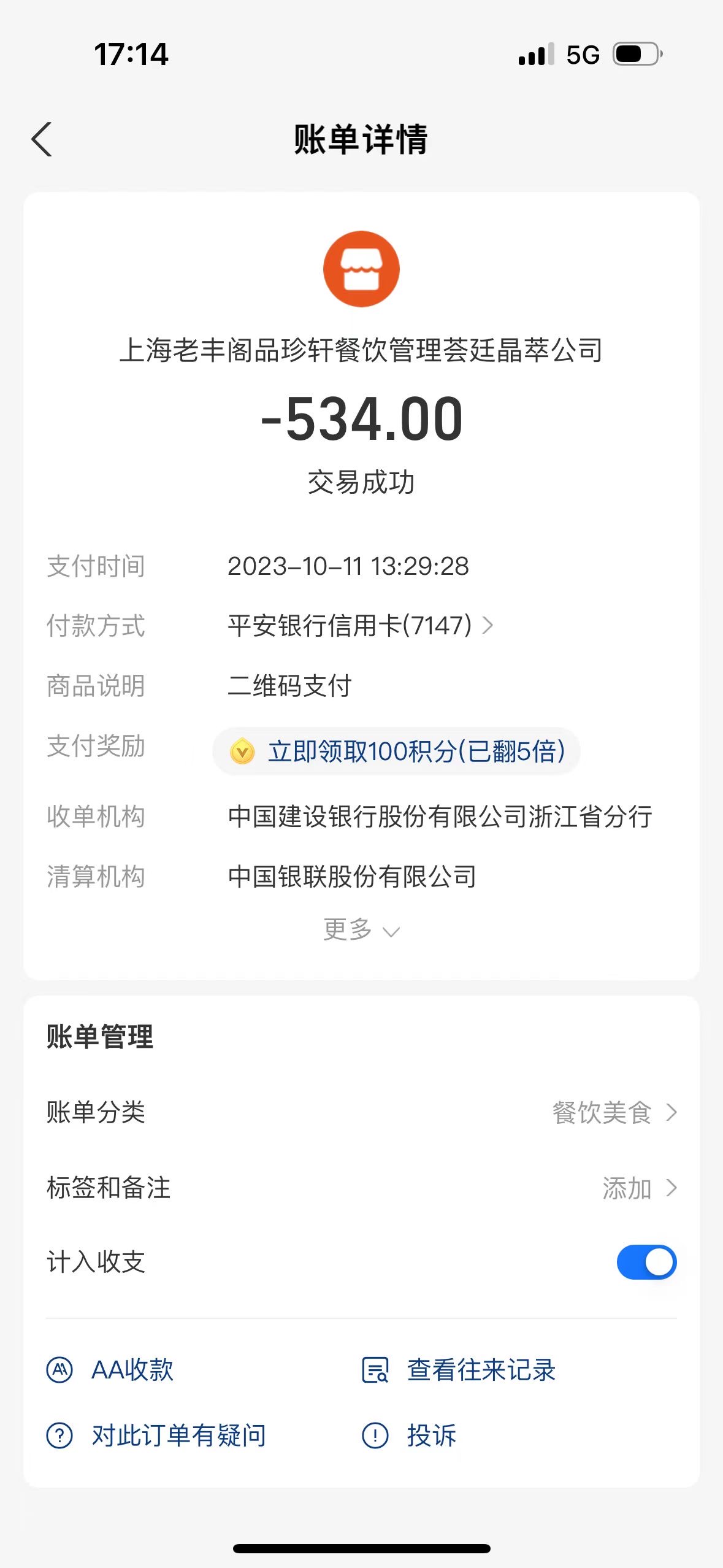Start an AA收款 split request
723x1568 pixels.
[110, 1370]
